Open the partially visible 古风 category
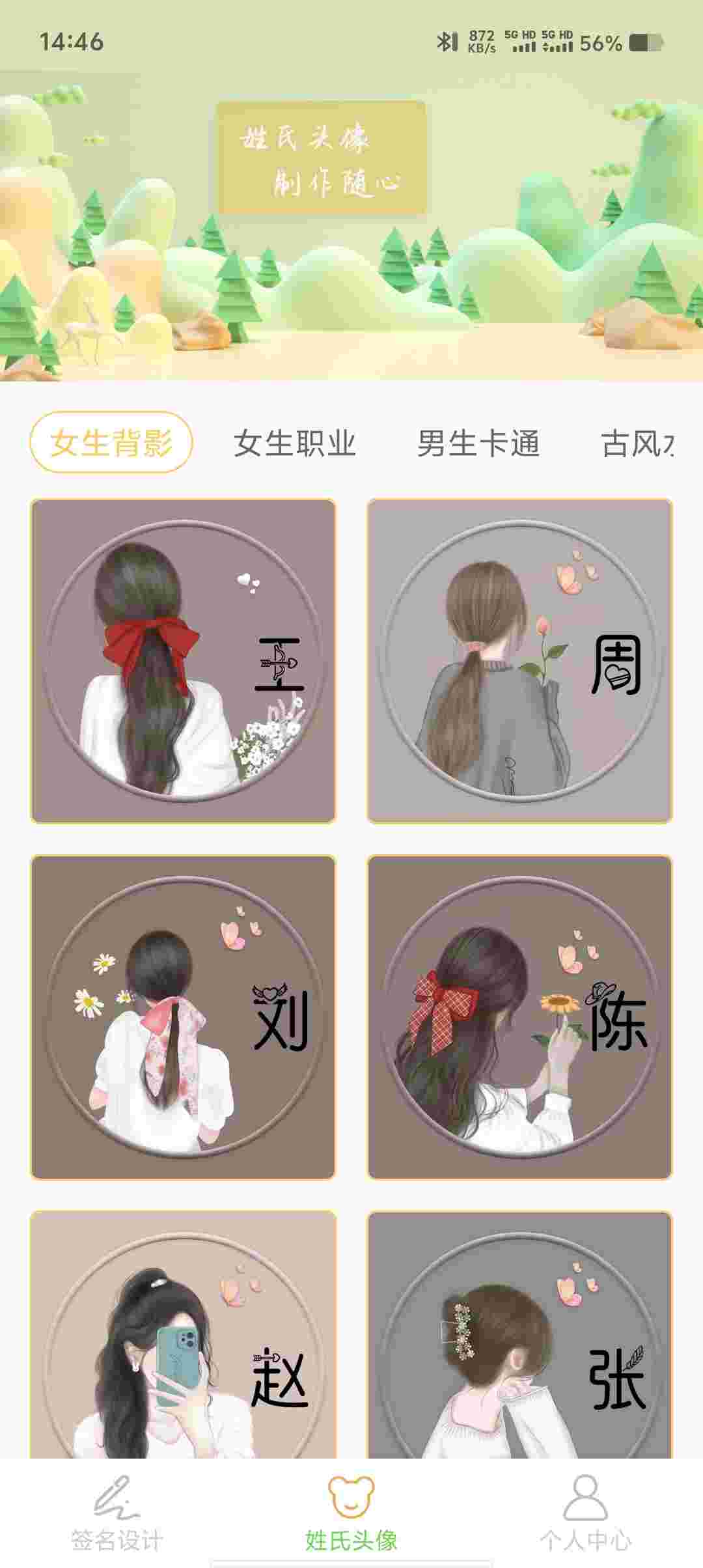 click(637, 443)
